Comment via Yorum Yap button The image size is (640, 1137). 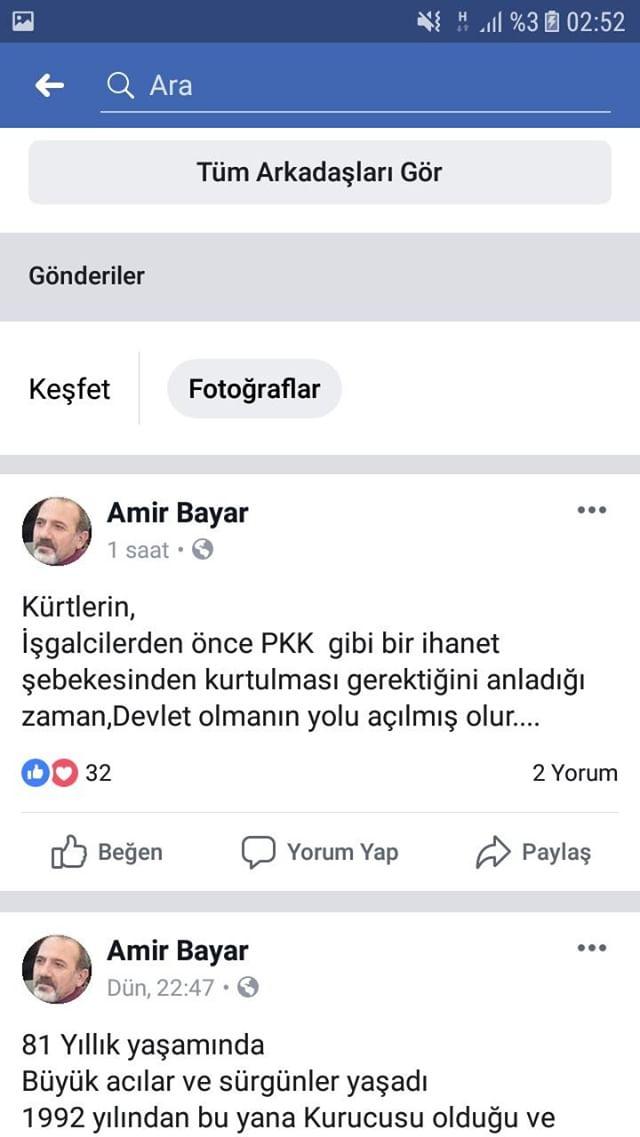320,852
